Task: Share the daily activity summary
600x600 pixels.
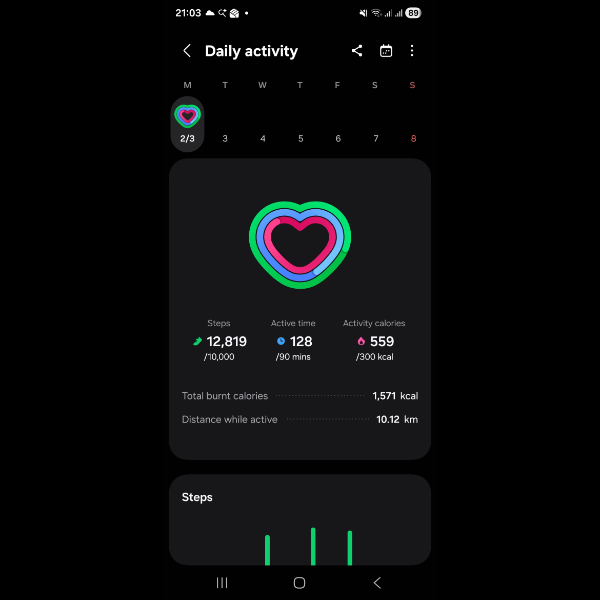Action: point(358,51)
